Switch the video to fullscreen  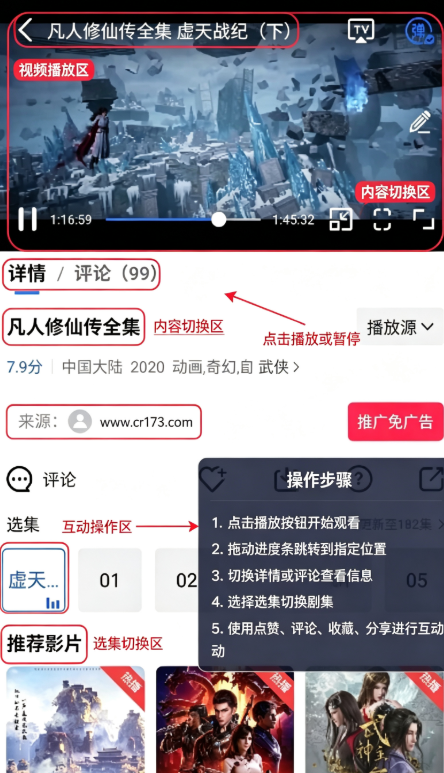[423, 219]
